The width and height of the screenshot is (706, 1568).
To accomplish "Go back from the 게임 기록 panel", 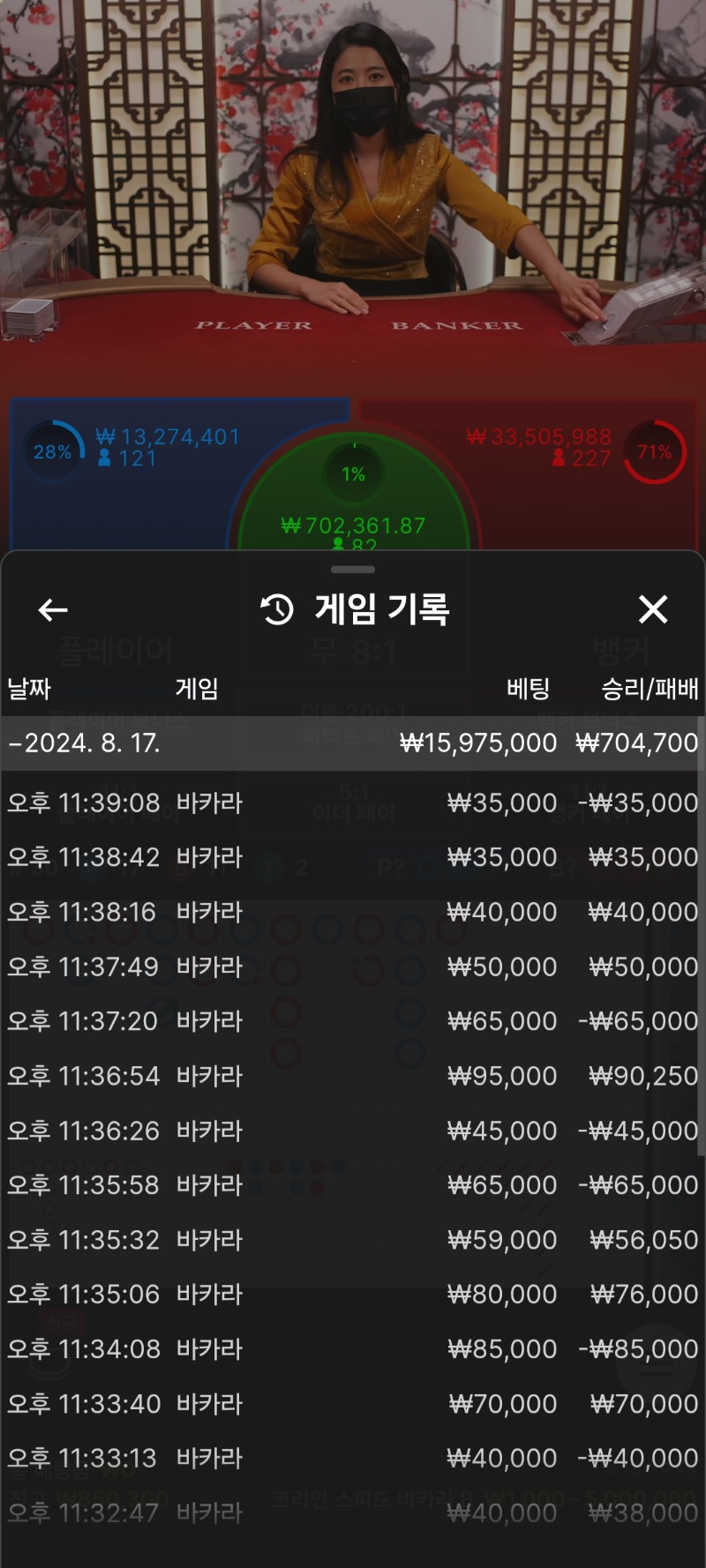I will coord(53,609).
